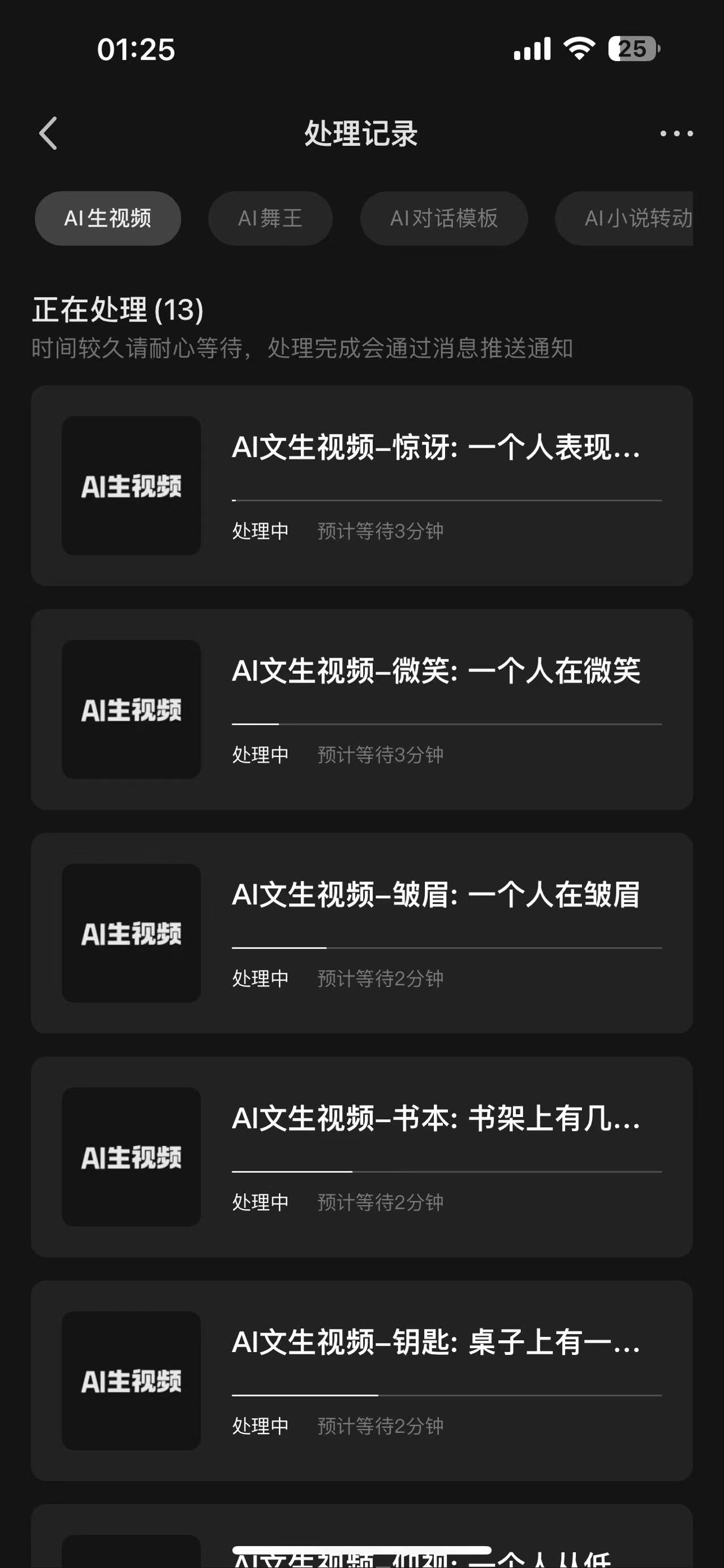This screenshot has height=1568, width=724.
Task: Go back from 处理记录 page
Action: pos(49,133)
